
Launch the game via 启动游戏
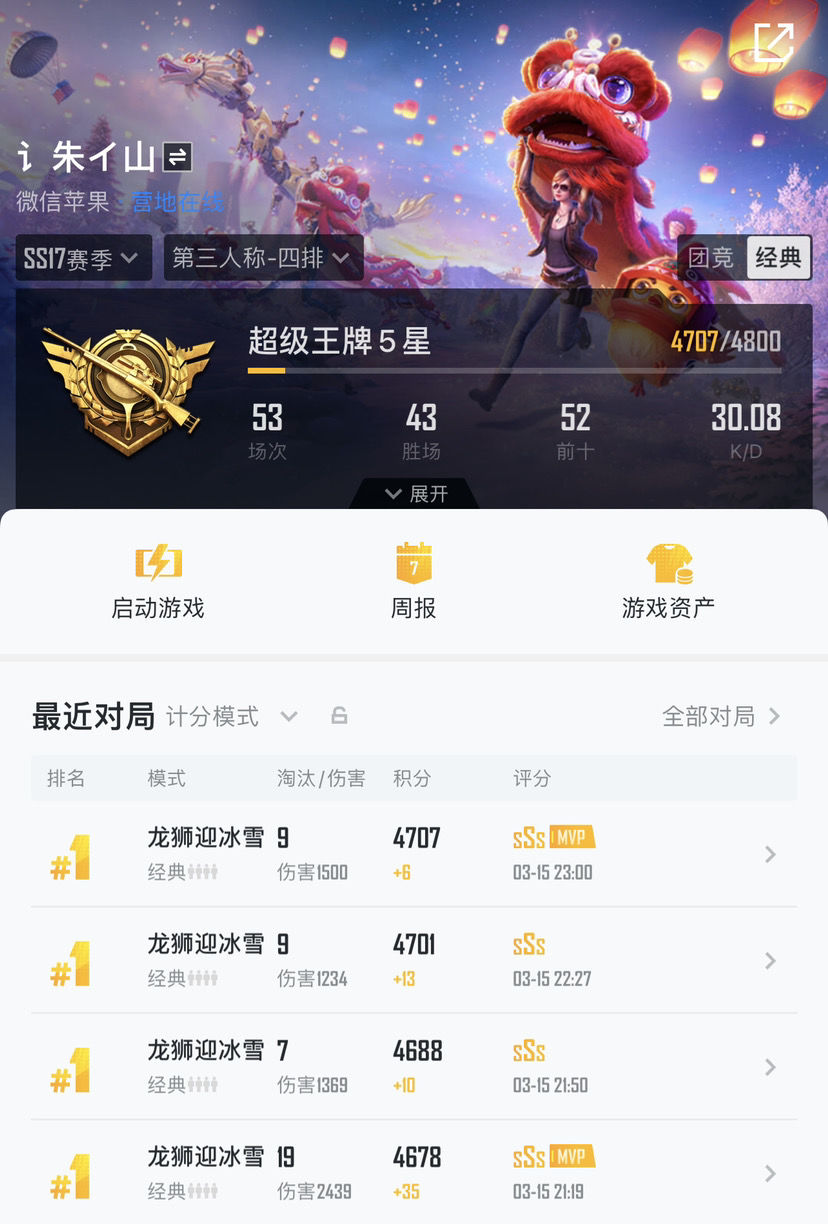(x=158, y=581)
